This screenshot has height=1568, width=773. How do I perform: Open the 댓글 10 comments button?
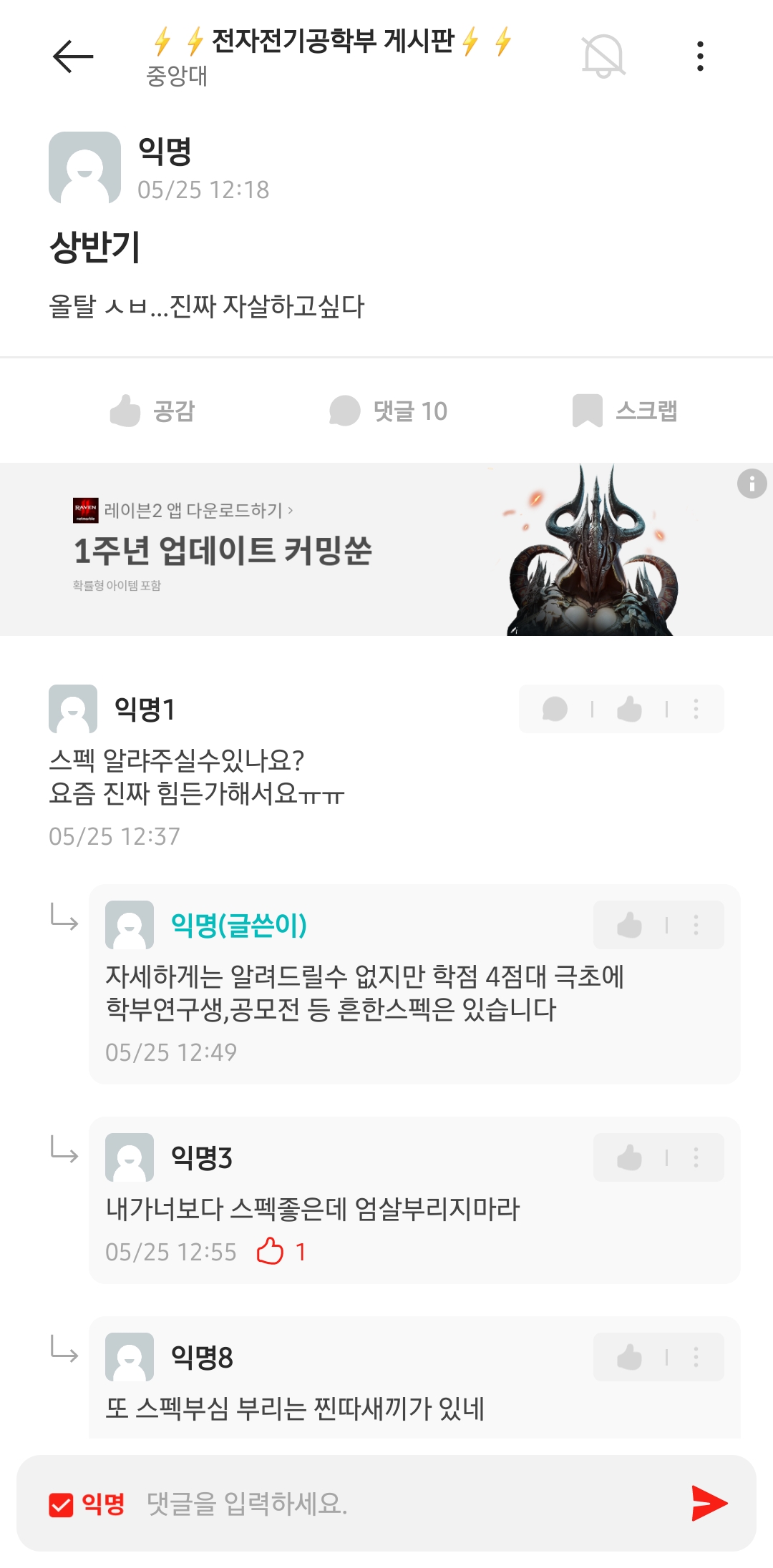pos(388,411)
